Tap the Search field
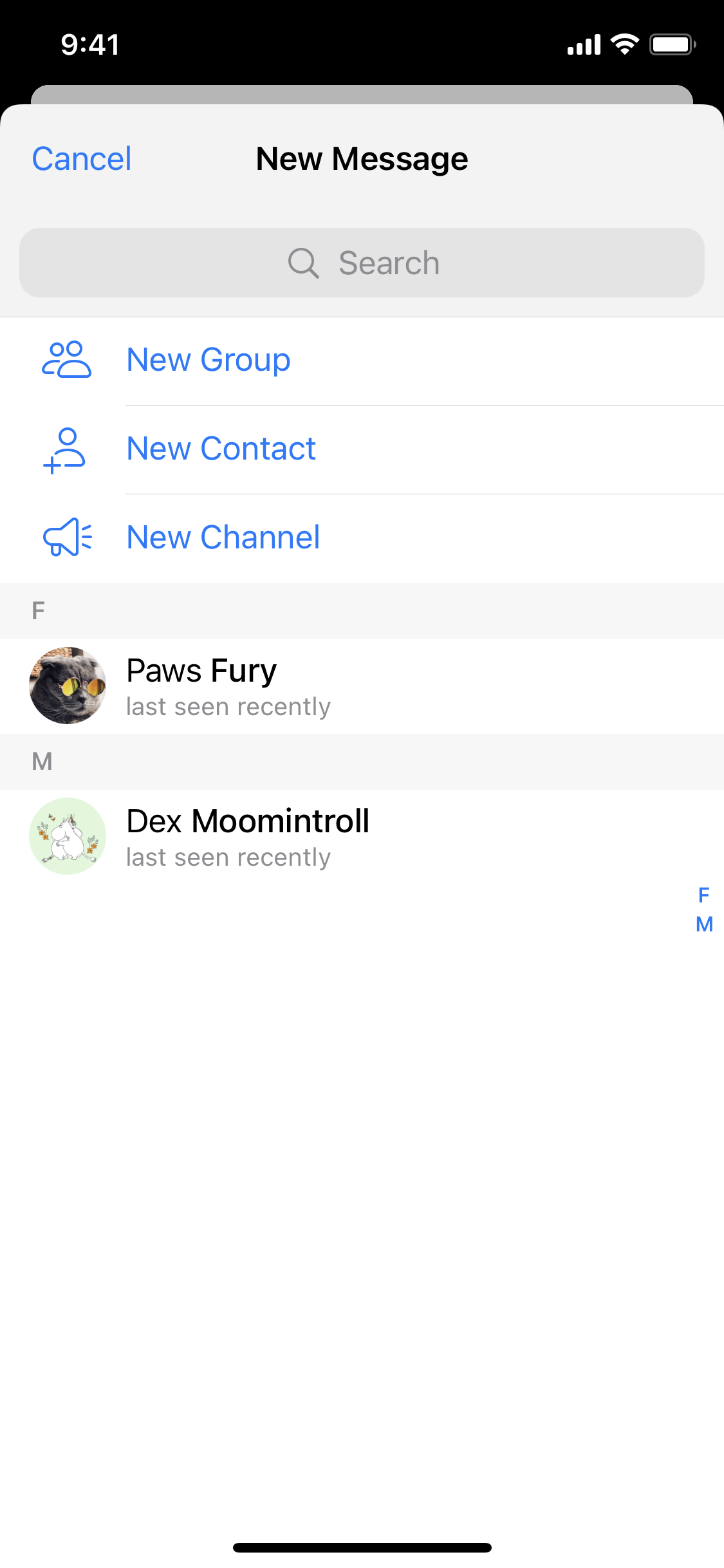Viewport: 724px width, 1568px height. 362,263
